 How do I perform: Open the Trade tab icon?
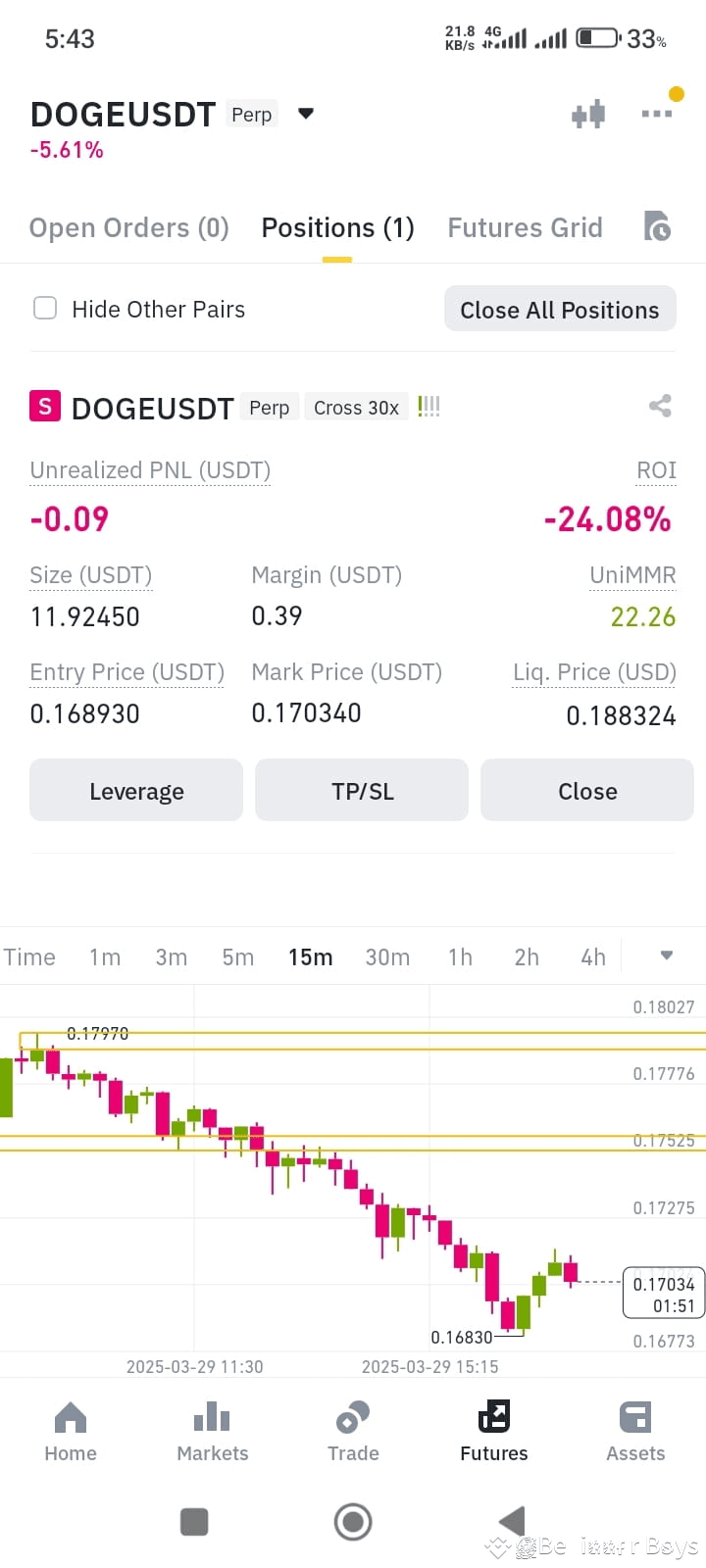tap(352, 1417)
